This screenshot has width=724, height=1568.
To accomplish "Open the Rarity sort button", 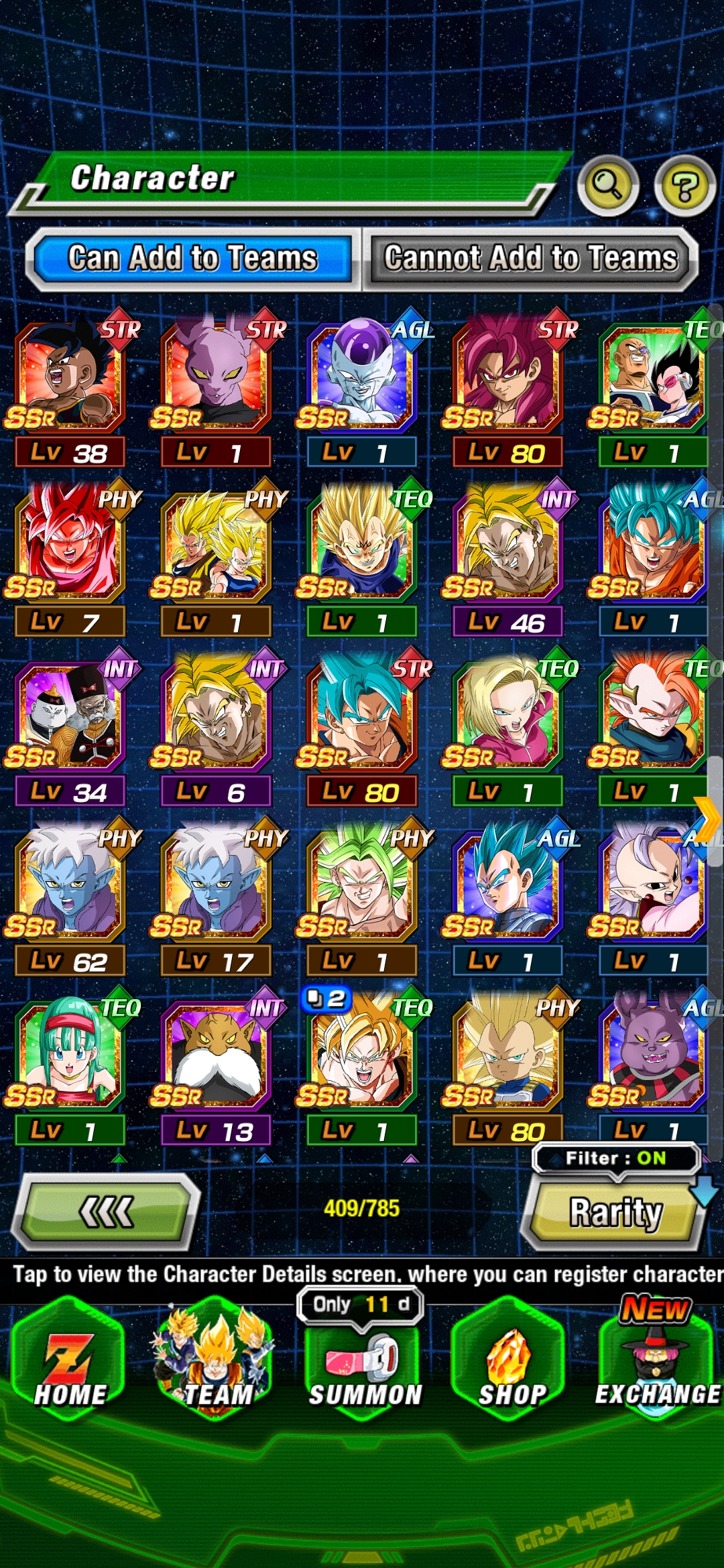I will coord(615,1213).
